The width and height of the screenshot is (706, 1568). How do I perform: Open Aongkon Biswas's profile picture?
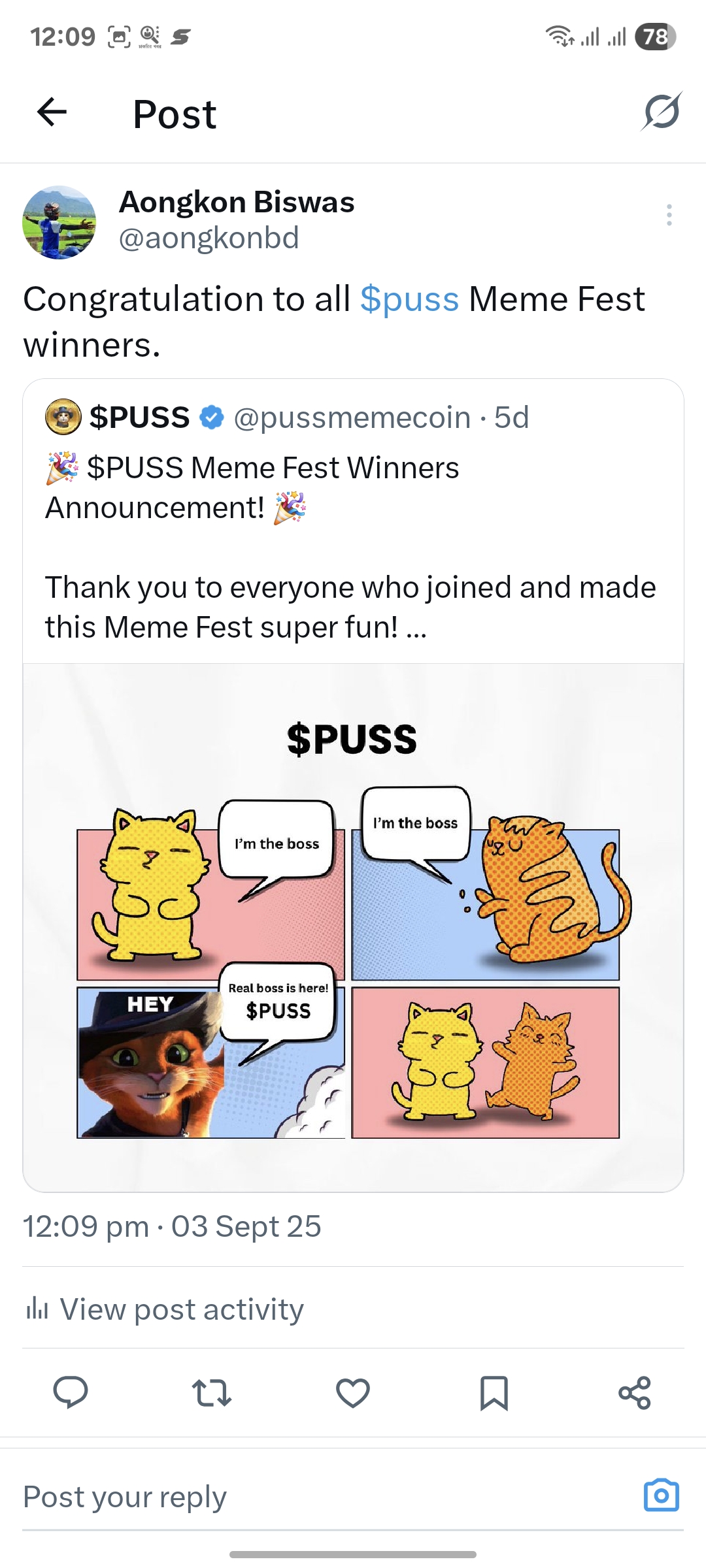point(59,222)
